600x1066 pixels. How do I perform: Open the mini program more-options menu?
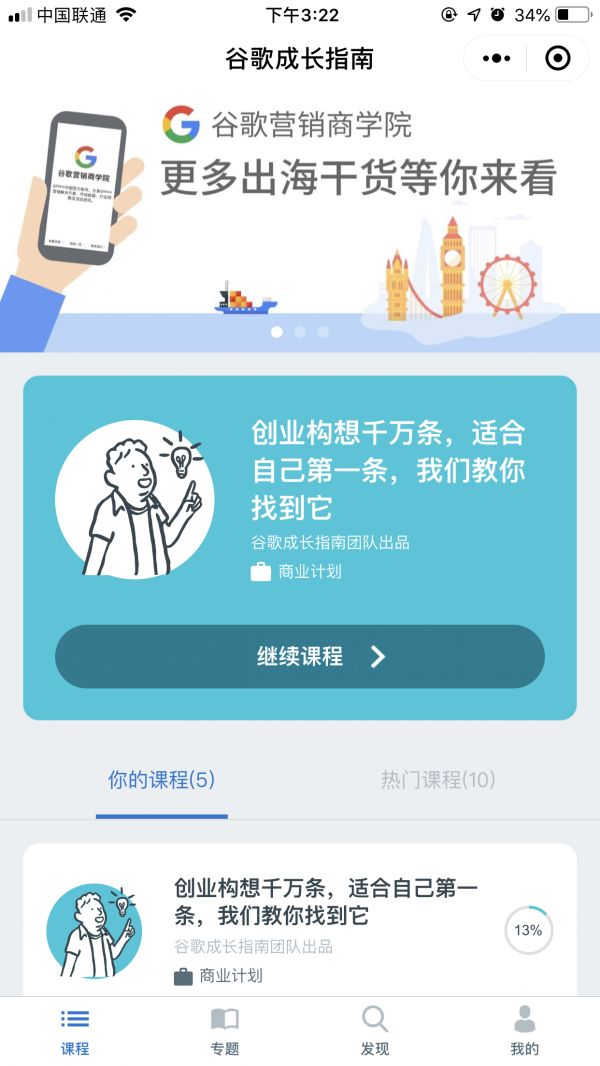coord(496,59)
